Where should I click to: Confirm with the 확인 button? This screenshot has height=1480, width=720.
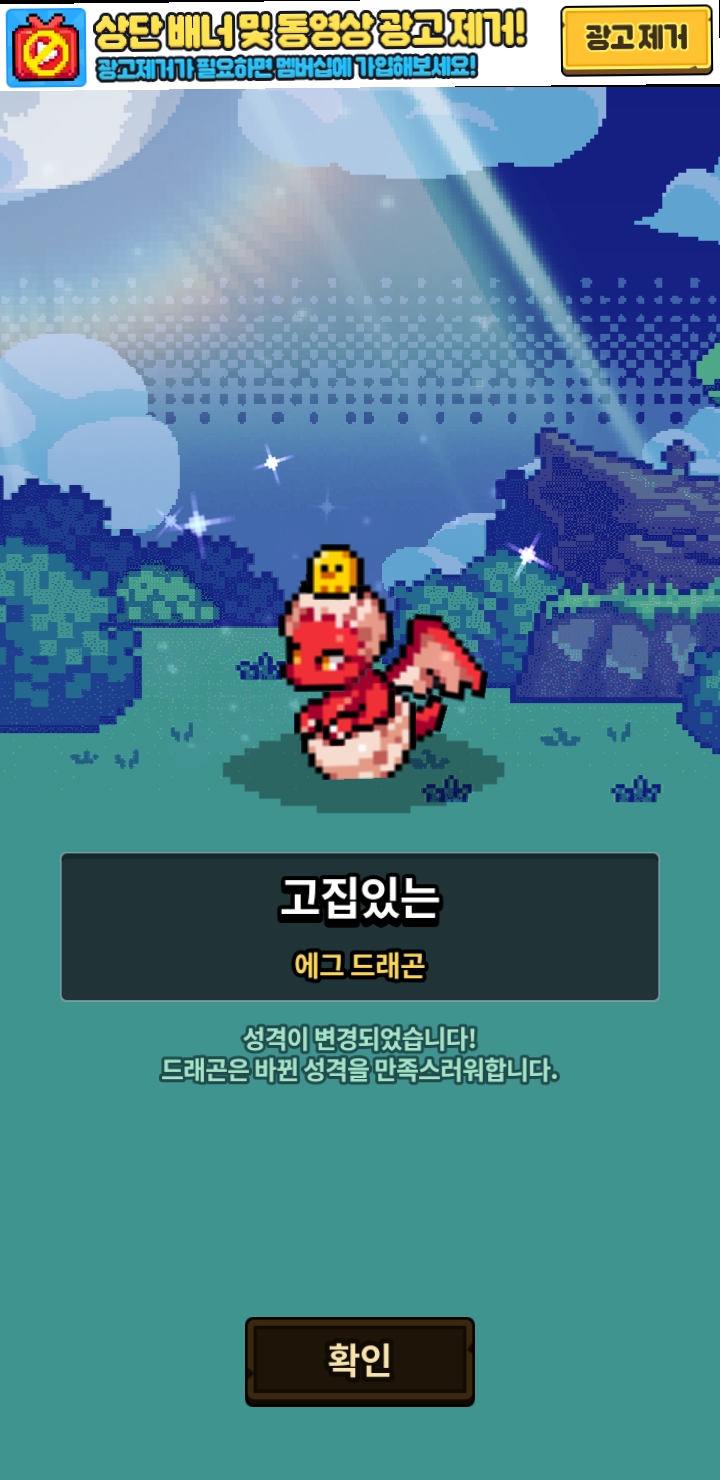tap(360, 1361)
